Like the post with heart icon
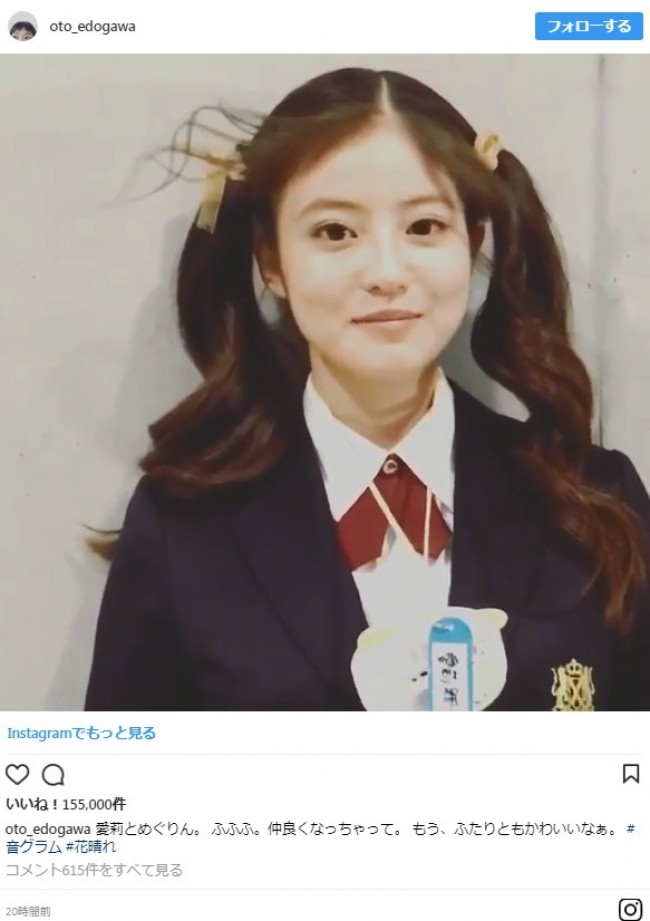 pyautogui.click(x=18, y=774)
